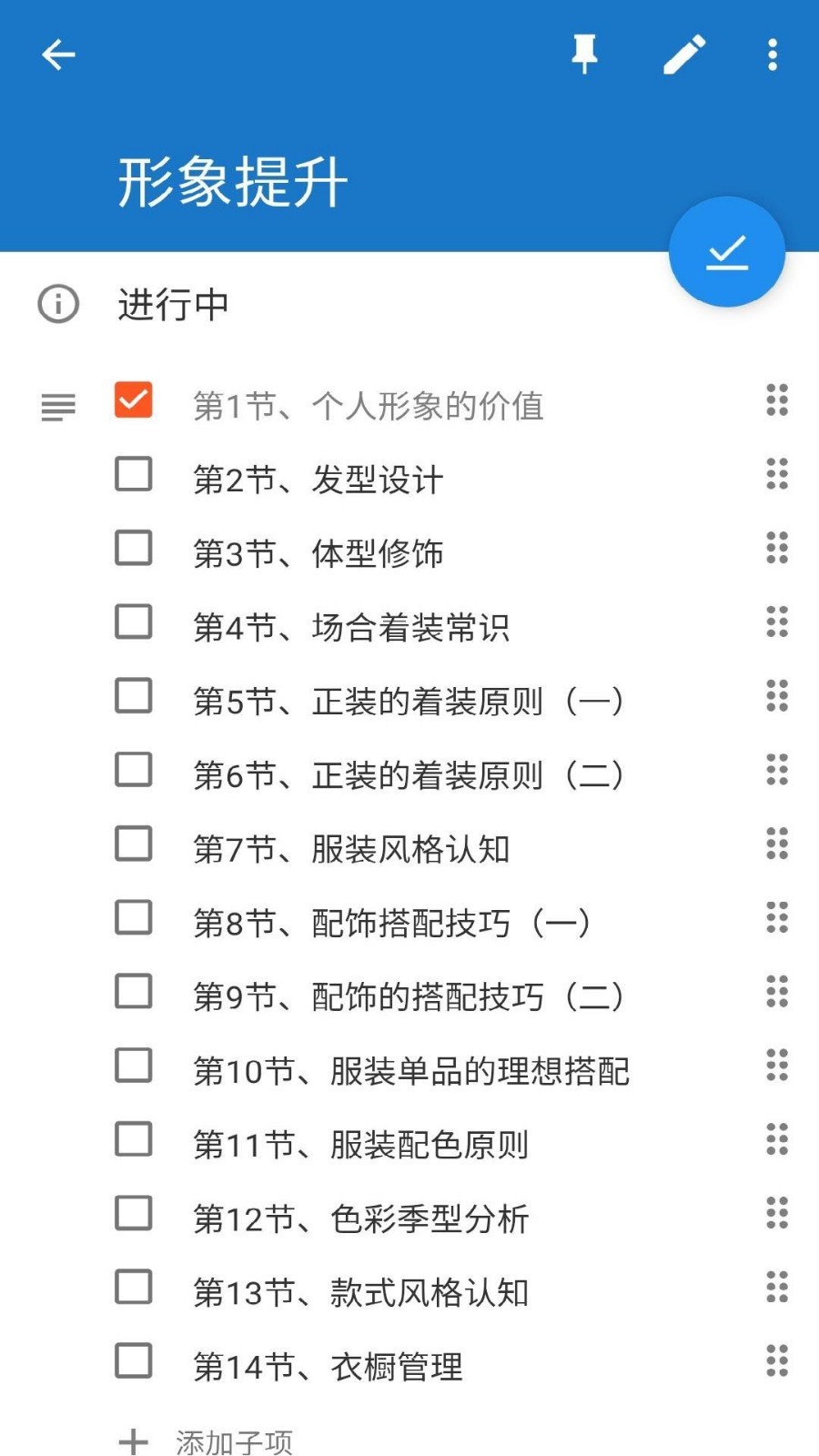Mark 第4节、场合着装常识 as done

pyautogui.click(x=134, y=622)
